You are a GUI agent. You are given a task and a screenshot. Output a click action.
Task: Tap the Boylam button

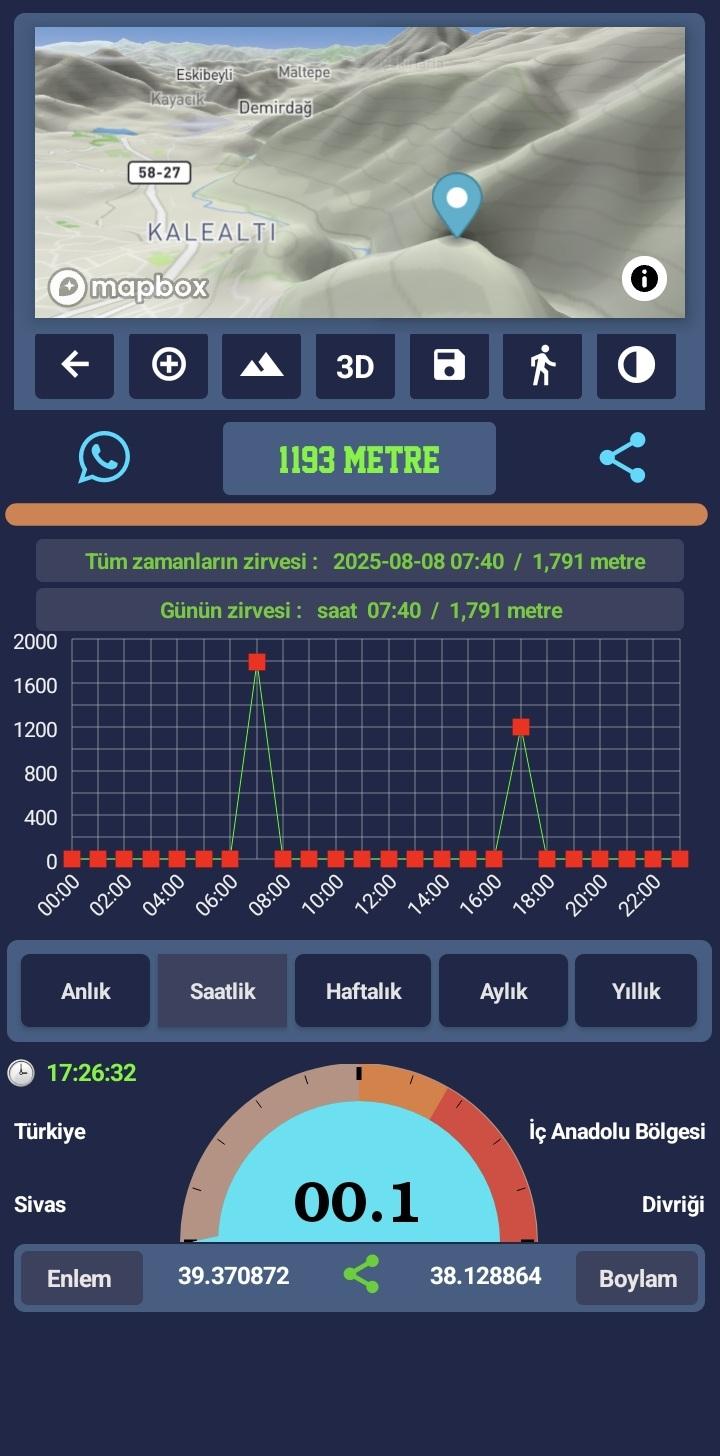click(x=637, y=1278)
